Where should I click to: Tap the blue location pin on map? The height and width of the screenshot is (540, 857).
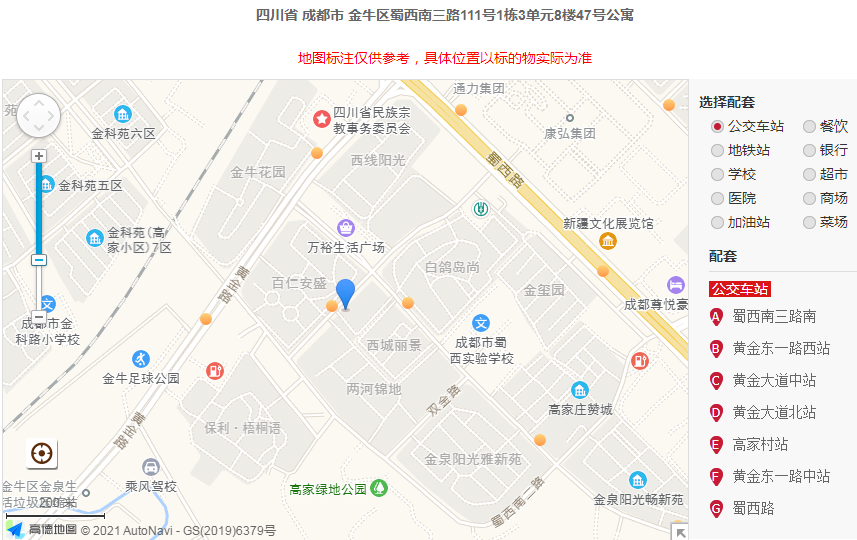[345, 294]
